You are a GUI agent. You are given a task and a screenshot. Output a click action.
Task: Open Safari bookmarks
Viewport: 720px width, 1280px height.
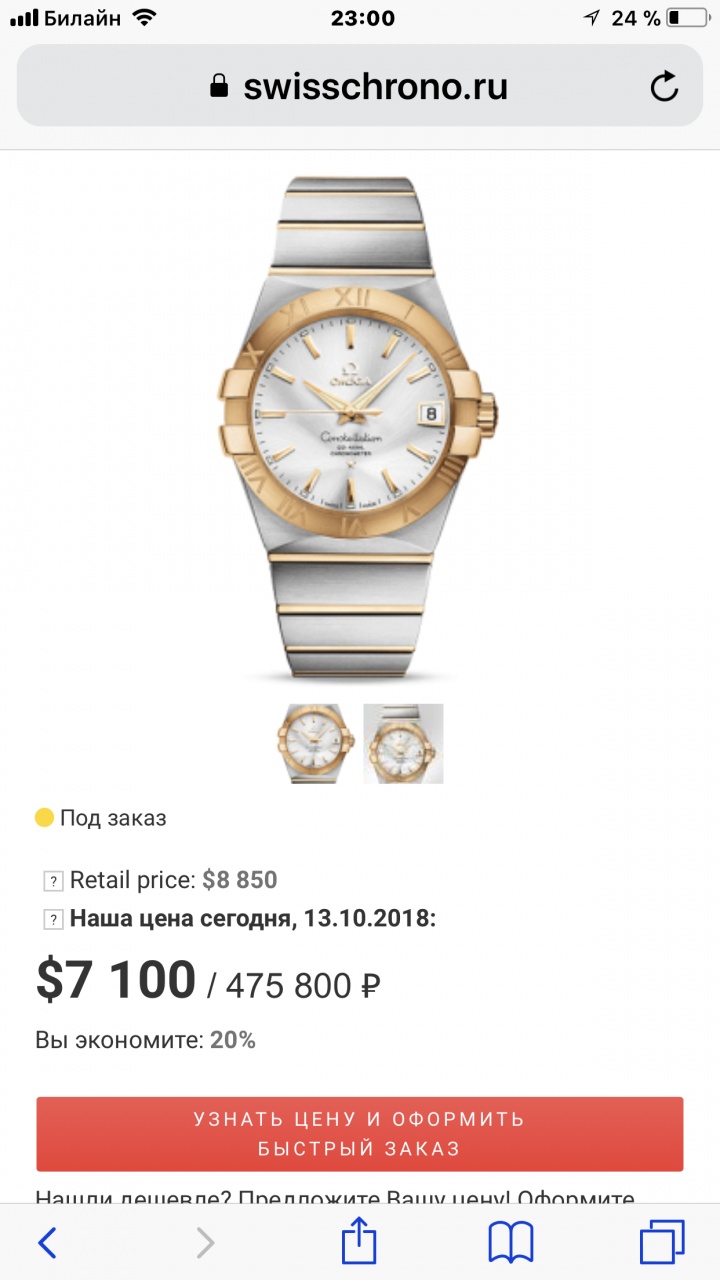point(510,1243)
